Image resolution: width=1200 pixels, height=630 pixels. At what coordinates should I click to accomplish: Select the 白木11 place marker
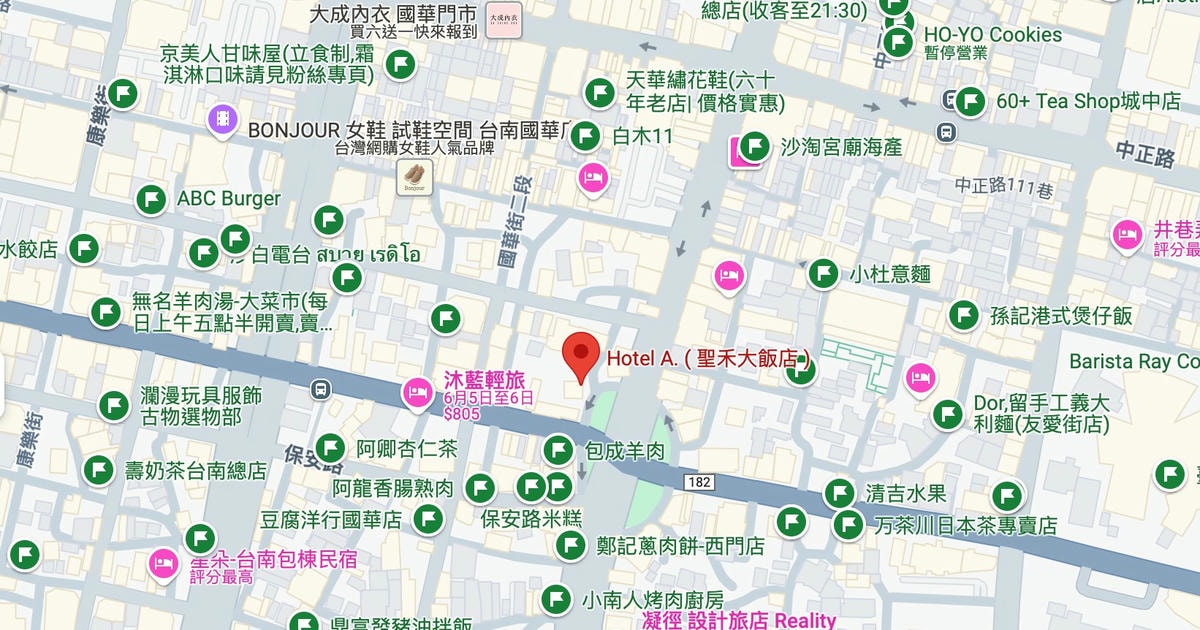(x=585, y=136)
